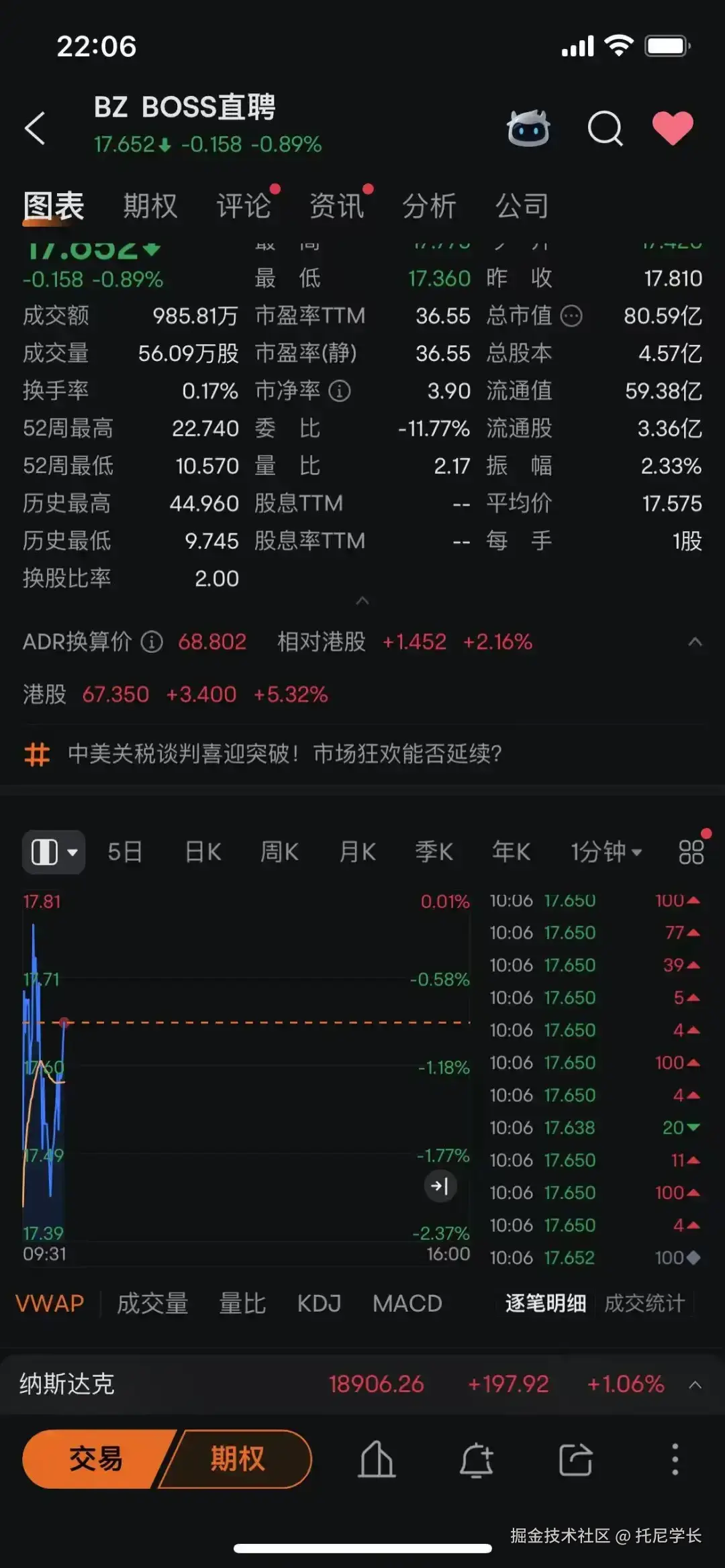The height and width of the screenshot is (1568, 725).
Task: Show the 成交统计 view
Action: pos(644,1303)
